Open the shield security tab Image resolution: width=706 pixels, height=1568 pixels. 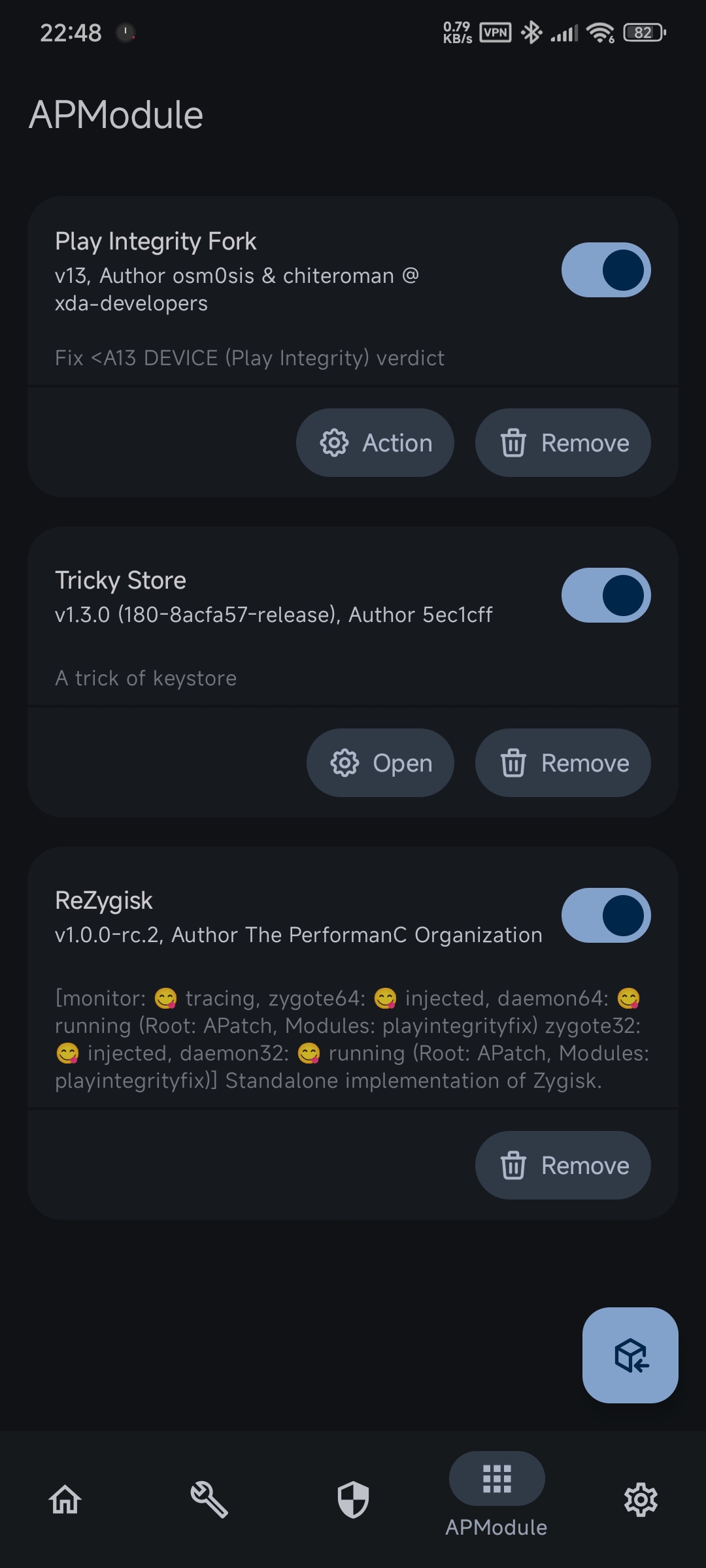[353, 1499]
